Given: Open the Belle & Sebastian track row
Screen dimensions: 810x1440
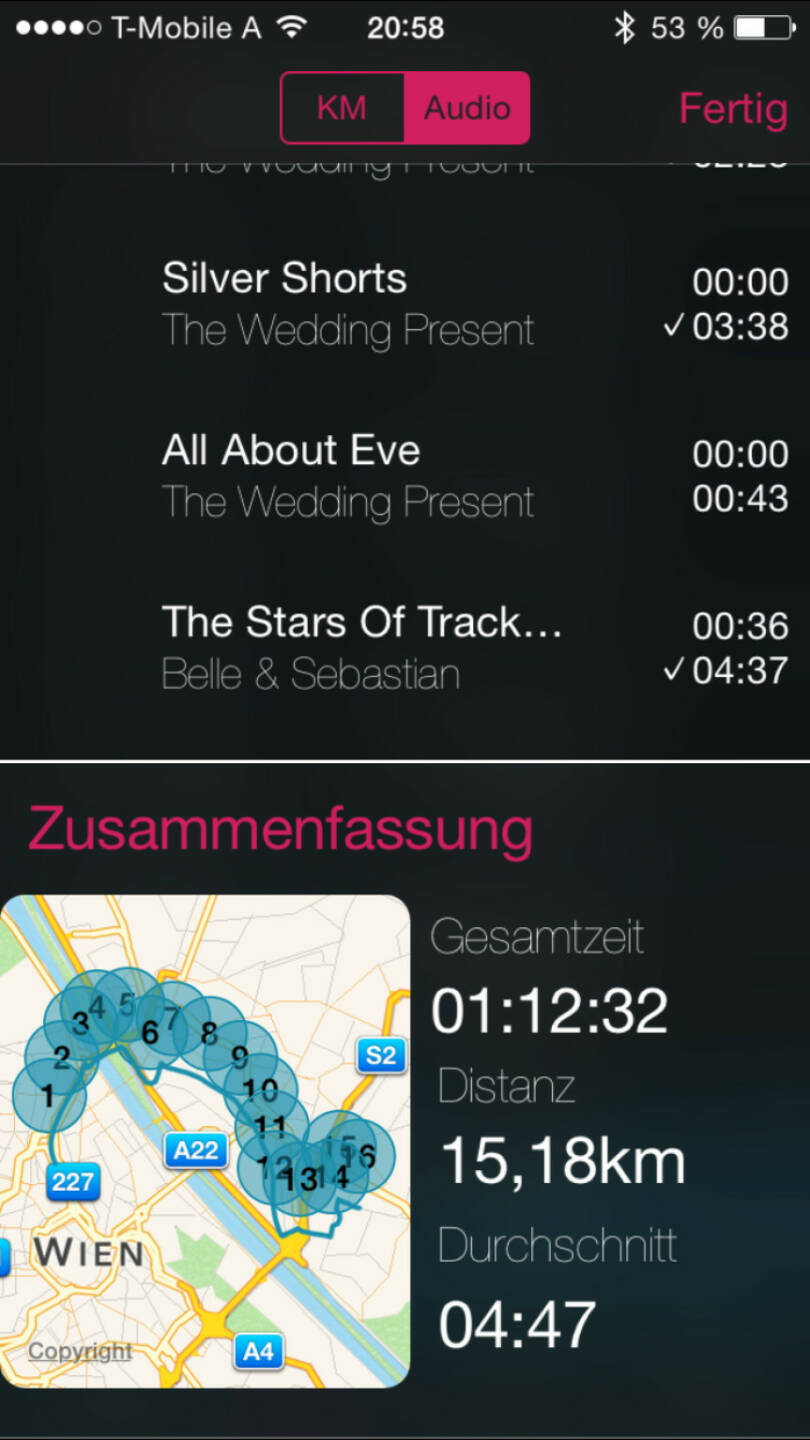Looking at the screenshot, I should pos(405,647).
